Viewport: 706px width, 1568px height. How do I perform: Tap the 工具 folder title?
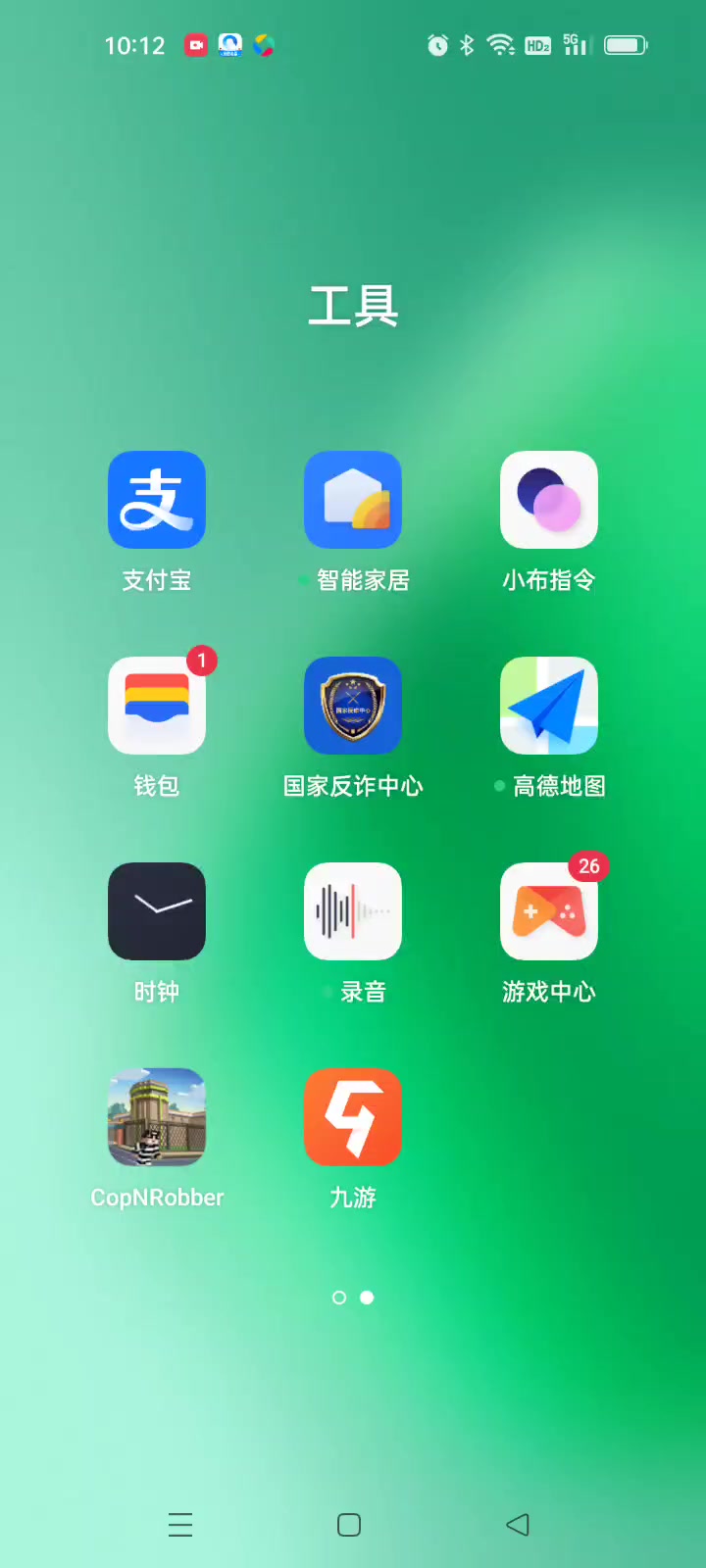point(353,307)
